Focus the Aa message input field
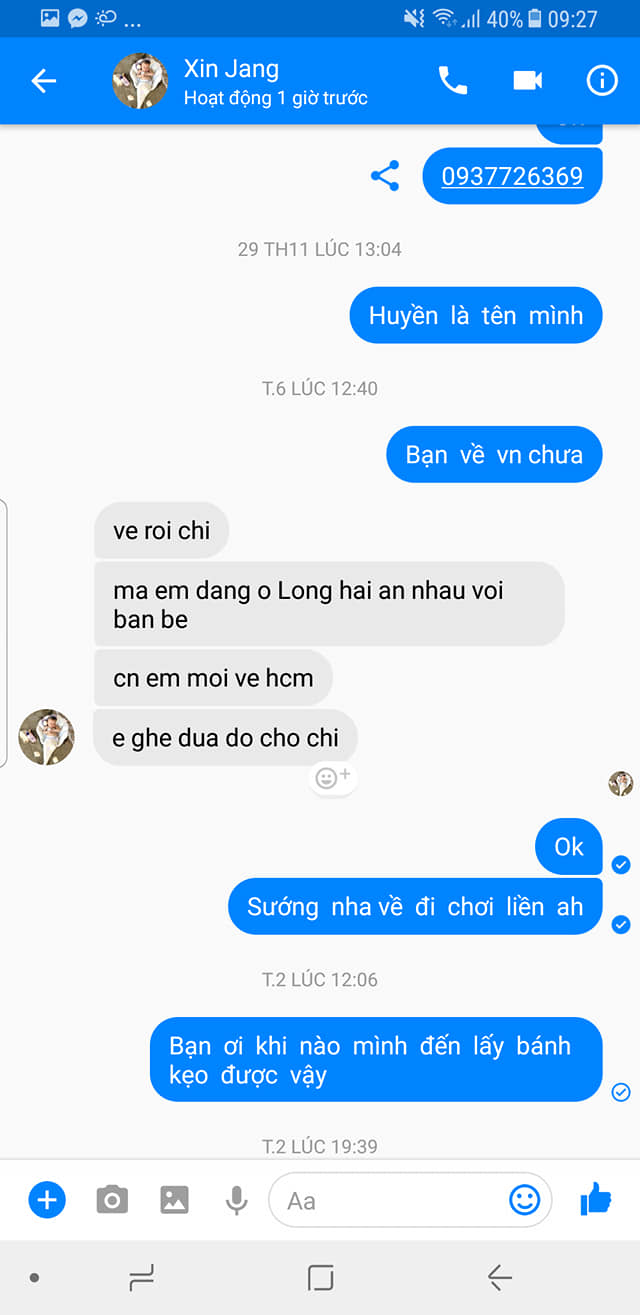 pyautogui.click(x=390, y=1199)
